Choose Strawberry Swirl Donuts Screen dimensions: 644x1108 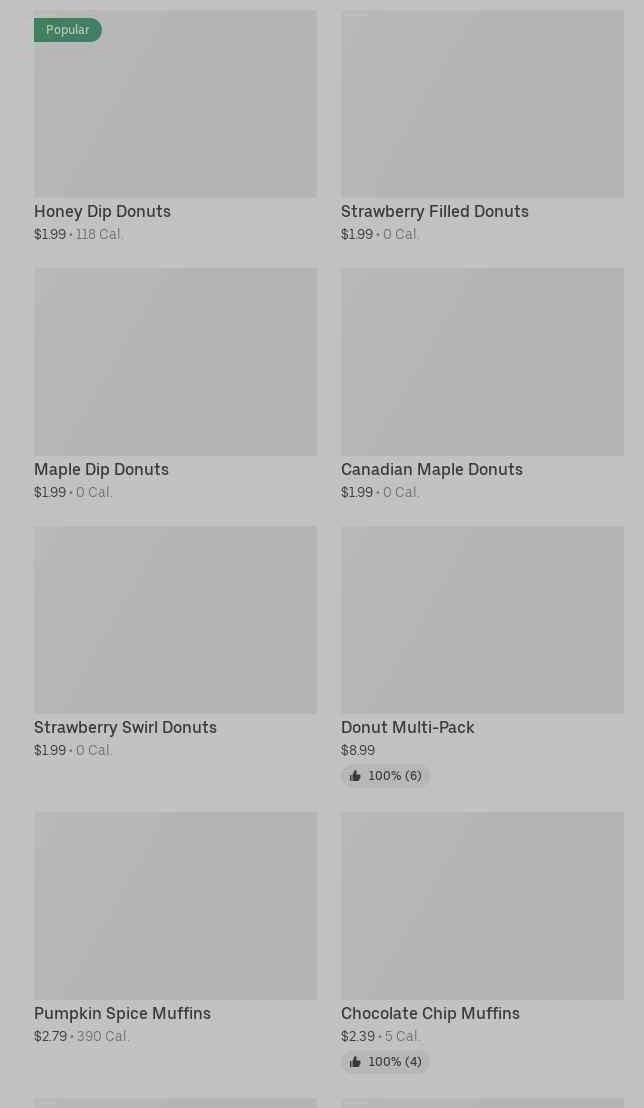pos(175,643)
